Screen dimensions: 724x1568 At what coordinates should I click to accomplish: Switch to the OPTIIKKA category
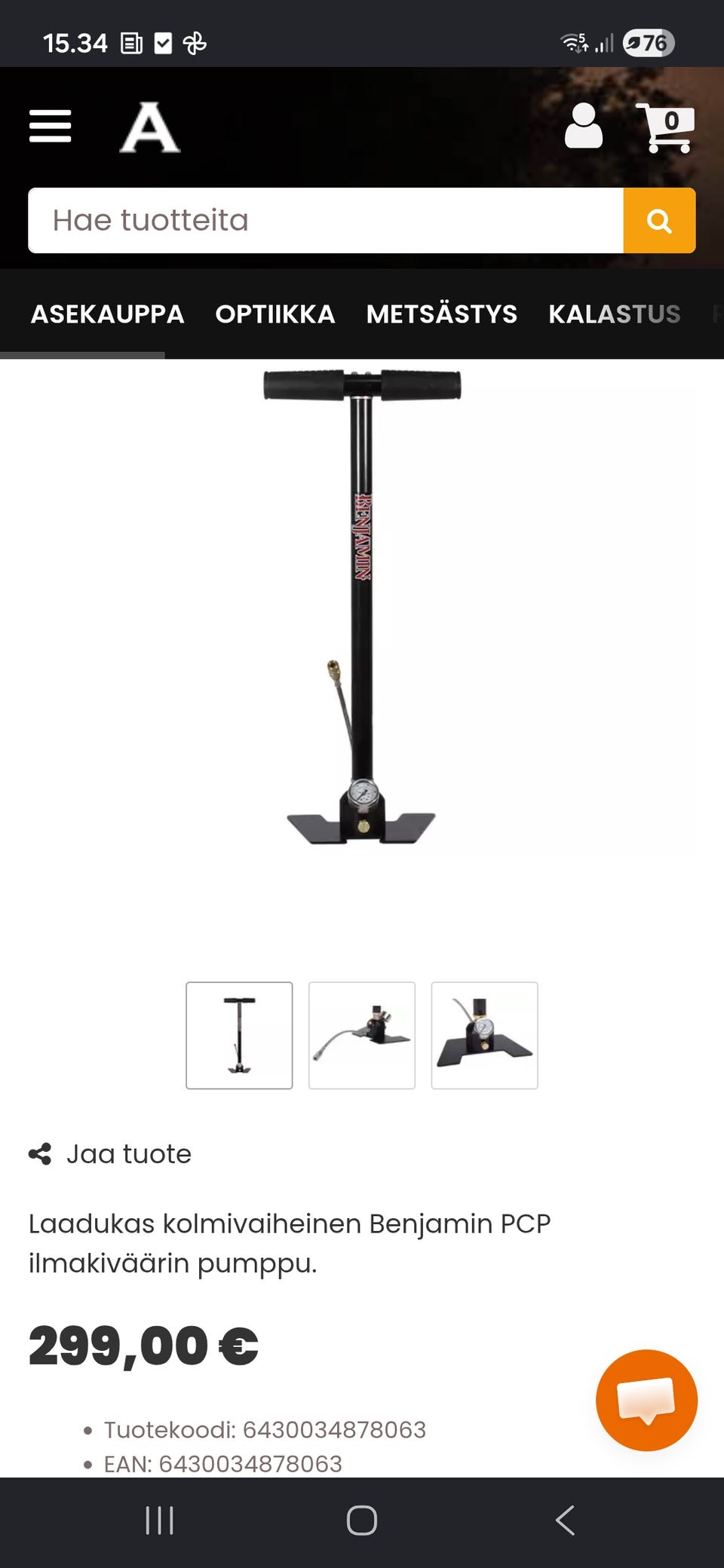[x=275, y=314]
